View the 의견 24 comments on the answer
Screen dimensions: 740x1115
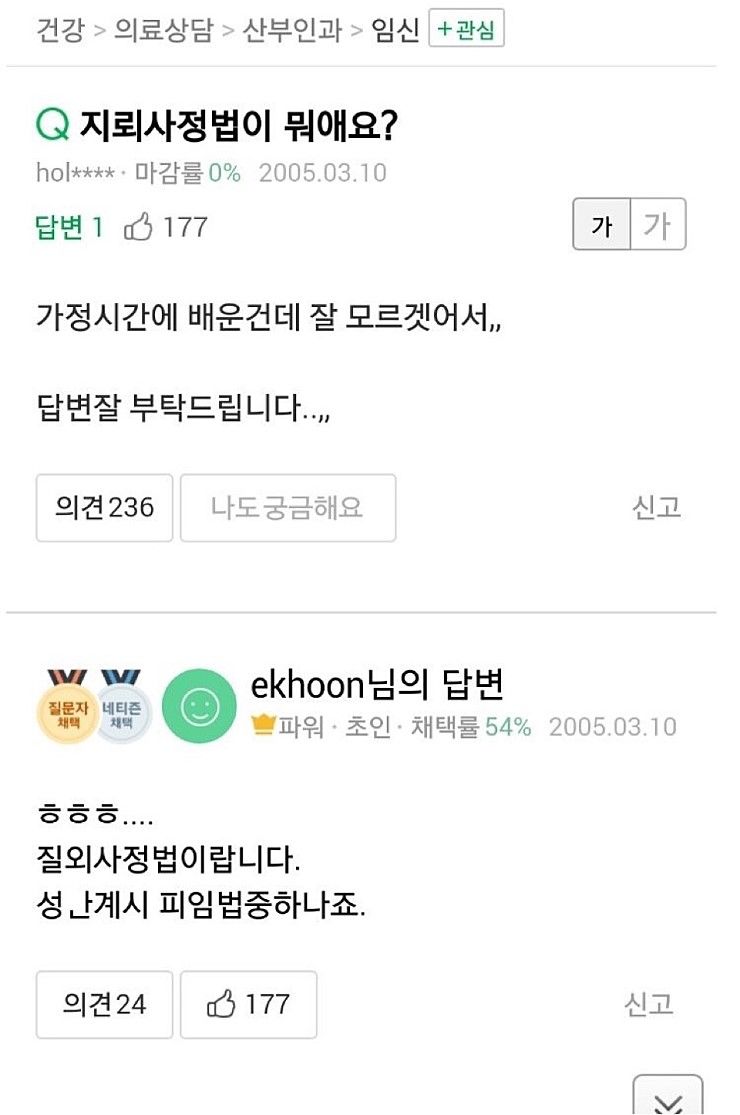(x=105, y=1004)
